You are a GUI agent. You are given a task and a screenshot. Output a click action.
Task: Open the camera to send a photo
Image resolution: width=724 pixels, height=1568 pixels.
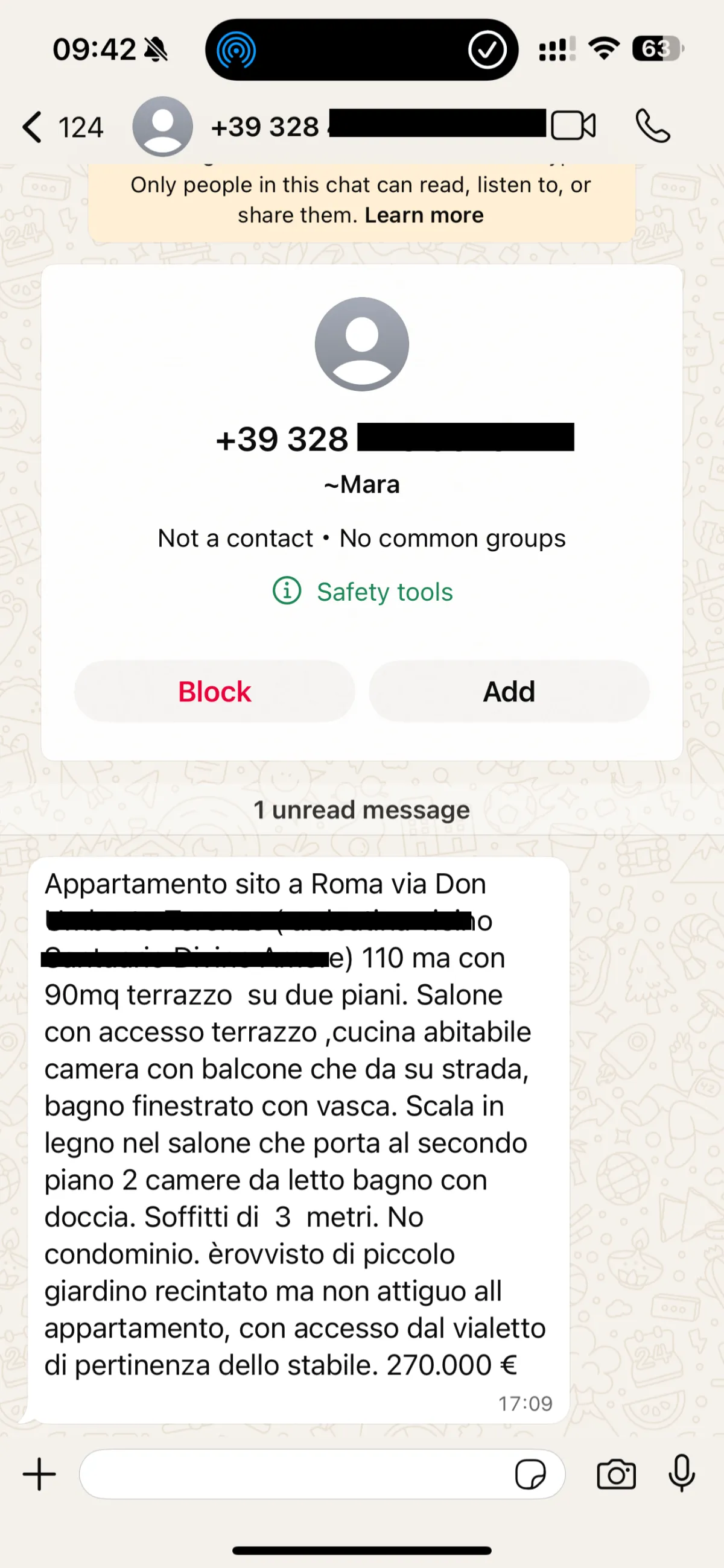click(x=616, y=1475)
